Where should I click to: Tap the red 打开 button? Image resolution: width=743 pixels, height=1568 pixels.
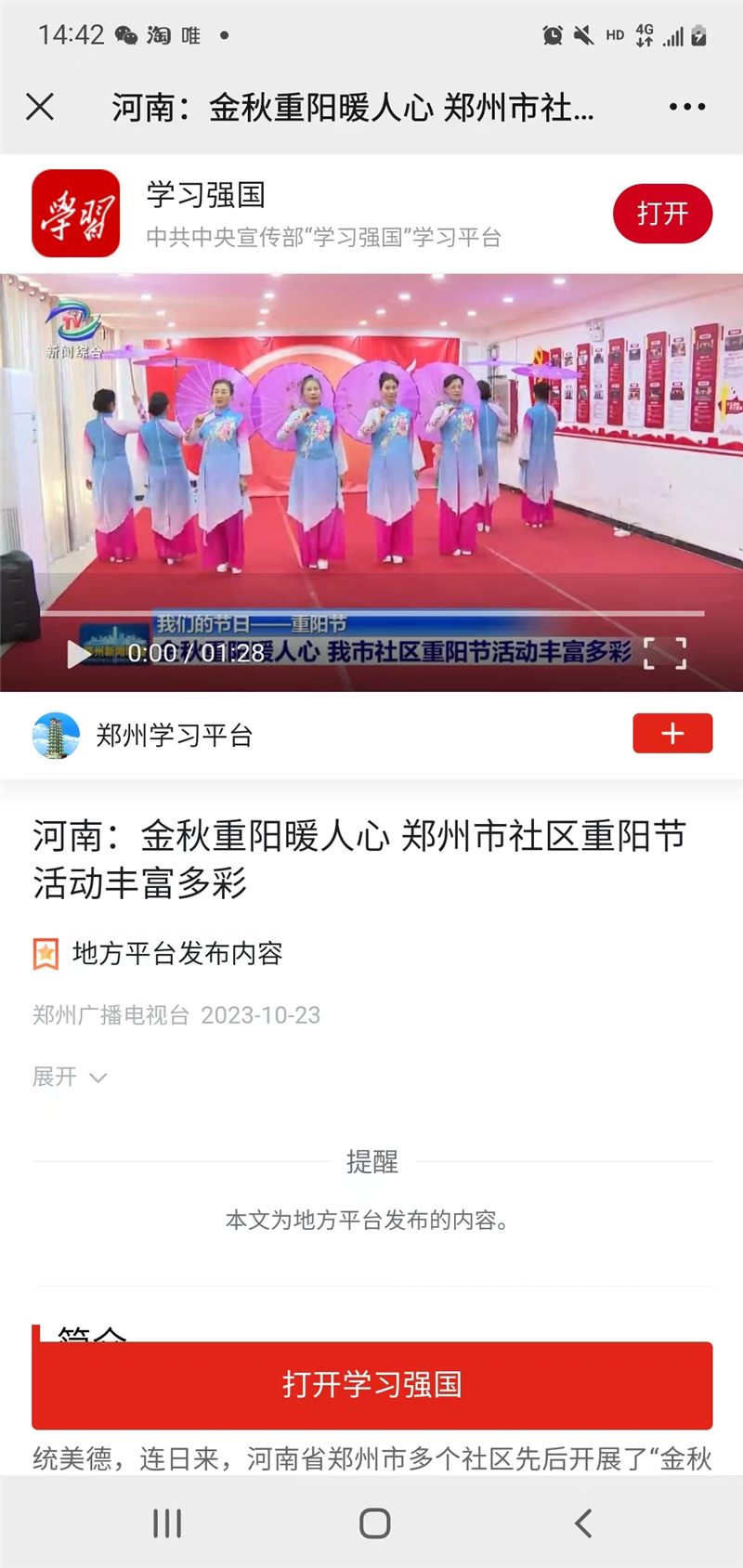662,214
